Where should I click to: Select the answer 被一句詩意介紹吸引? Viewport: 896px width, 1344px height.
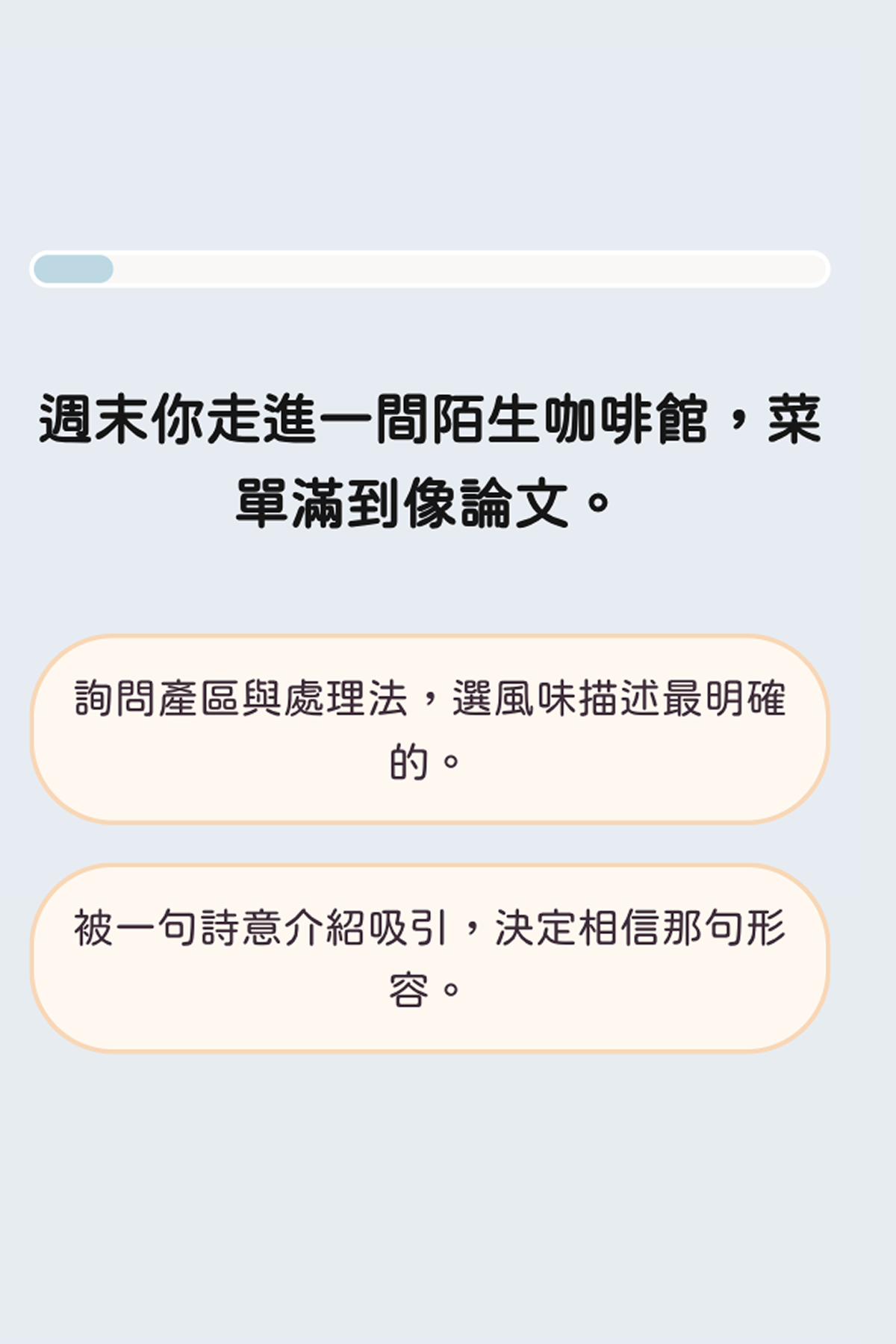point(430,958)
